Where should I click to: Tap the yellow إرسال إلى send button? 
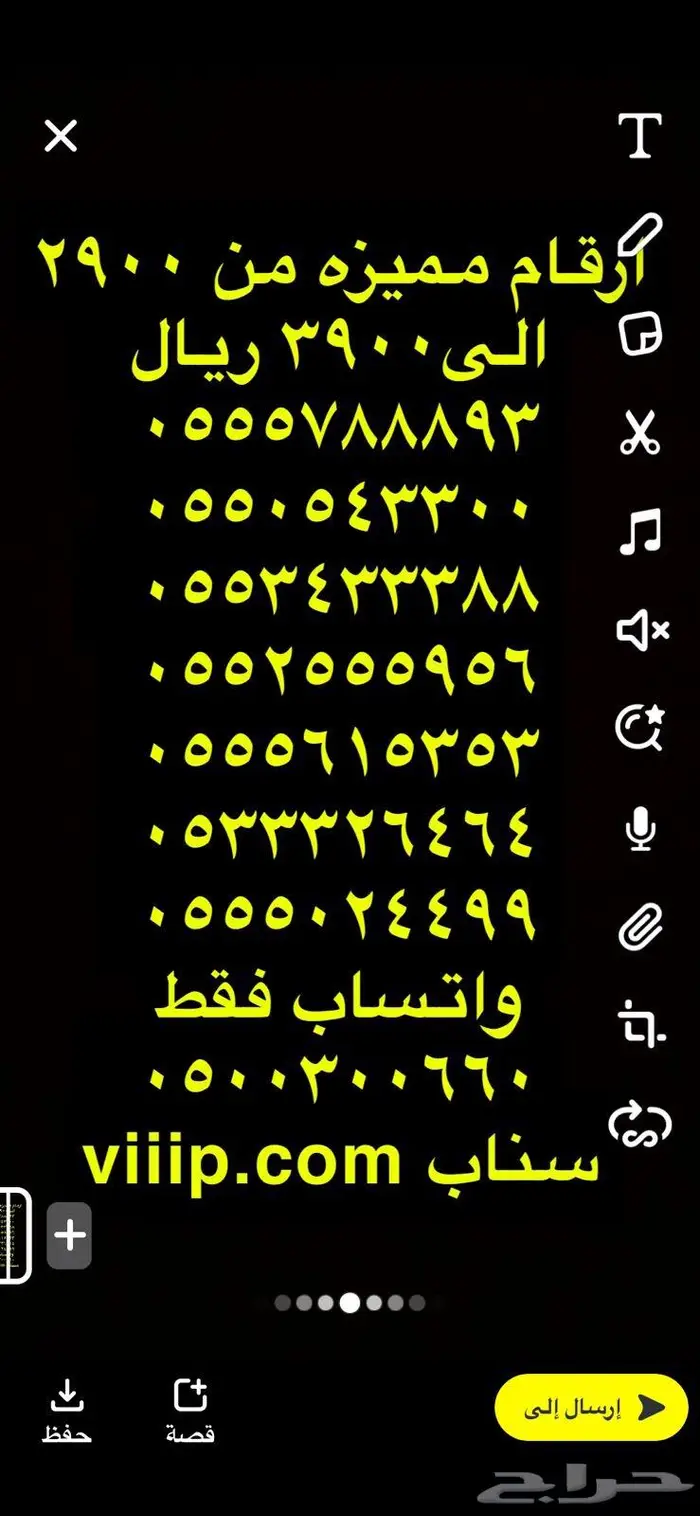click(591, 1407)
